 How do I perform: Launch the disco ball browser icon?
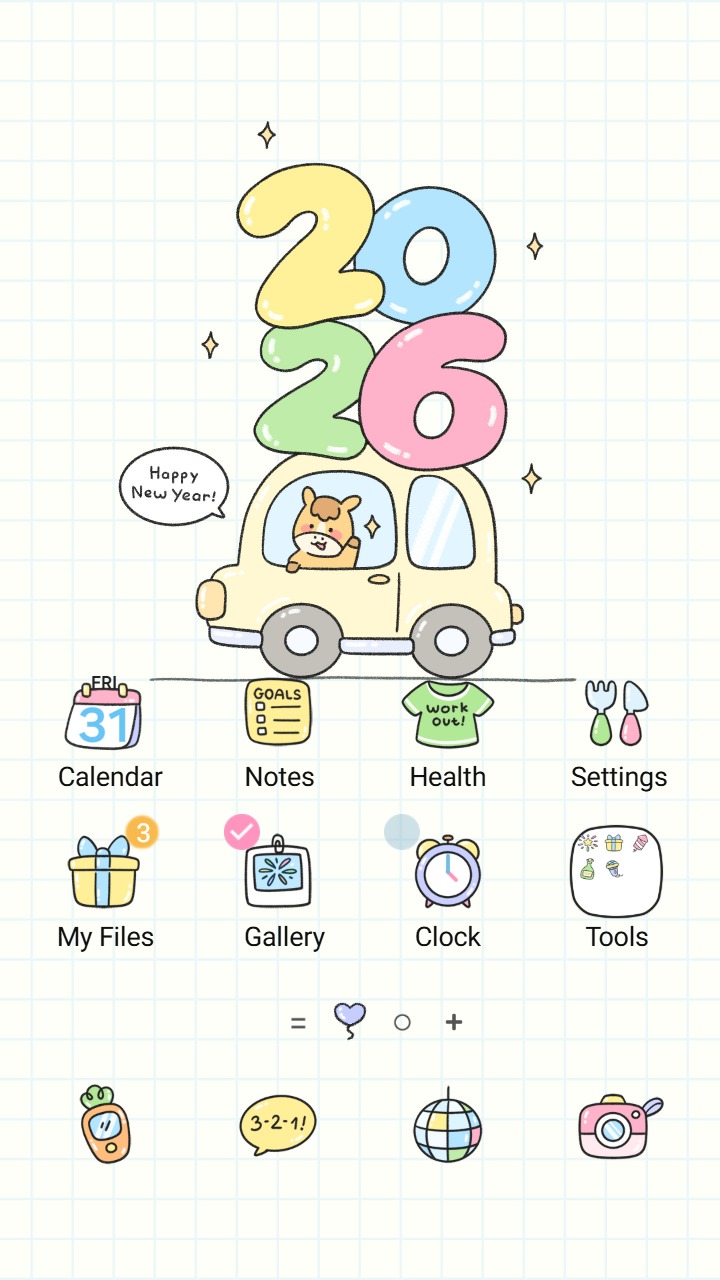point(448,1124)
